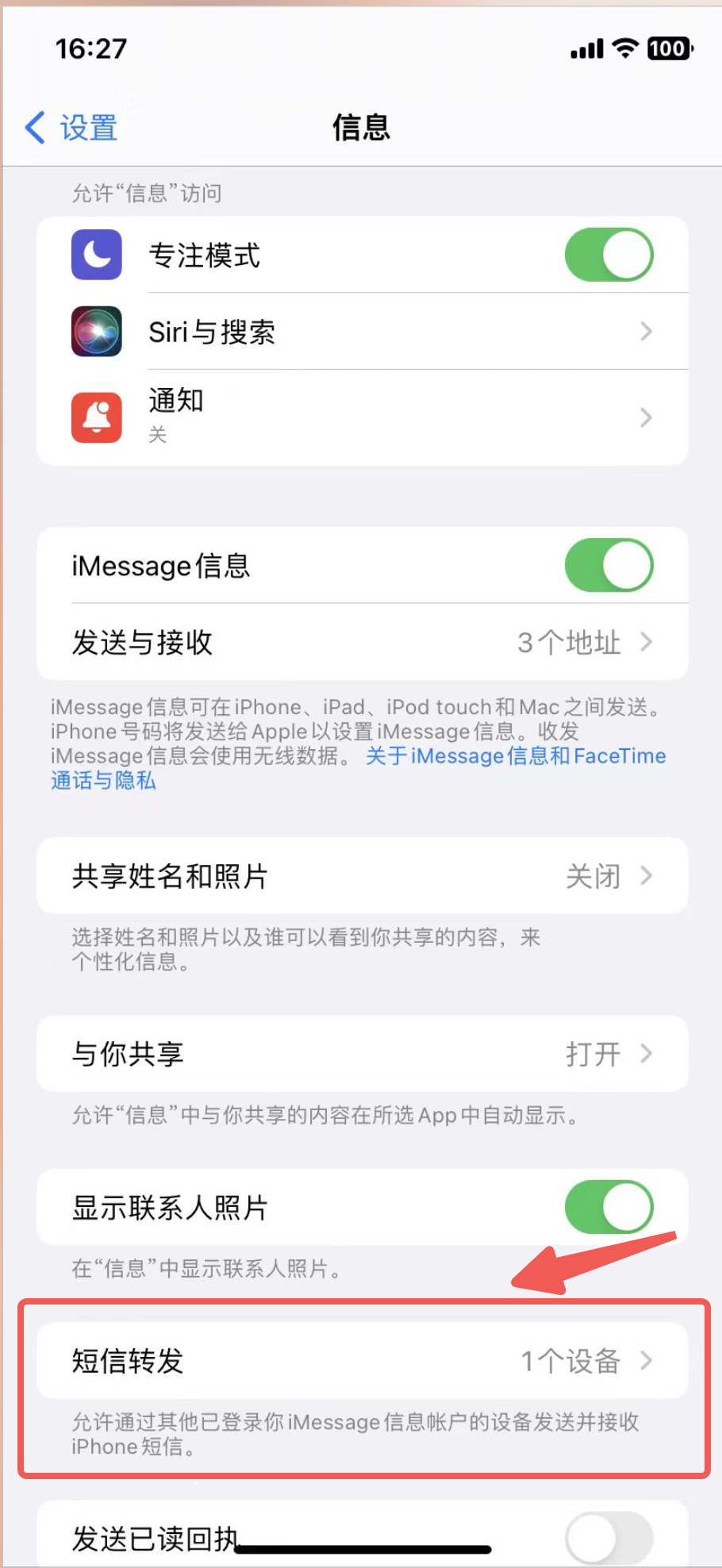Open 短信转发 devices
Screen dimensions: 722x1568
coord(362,1361)
